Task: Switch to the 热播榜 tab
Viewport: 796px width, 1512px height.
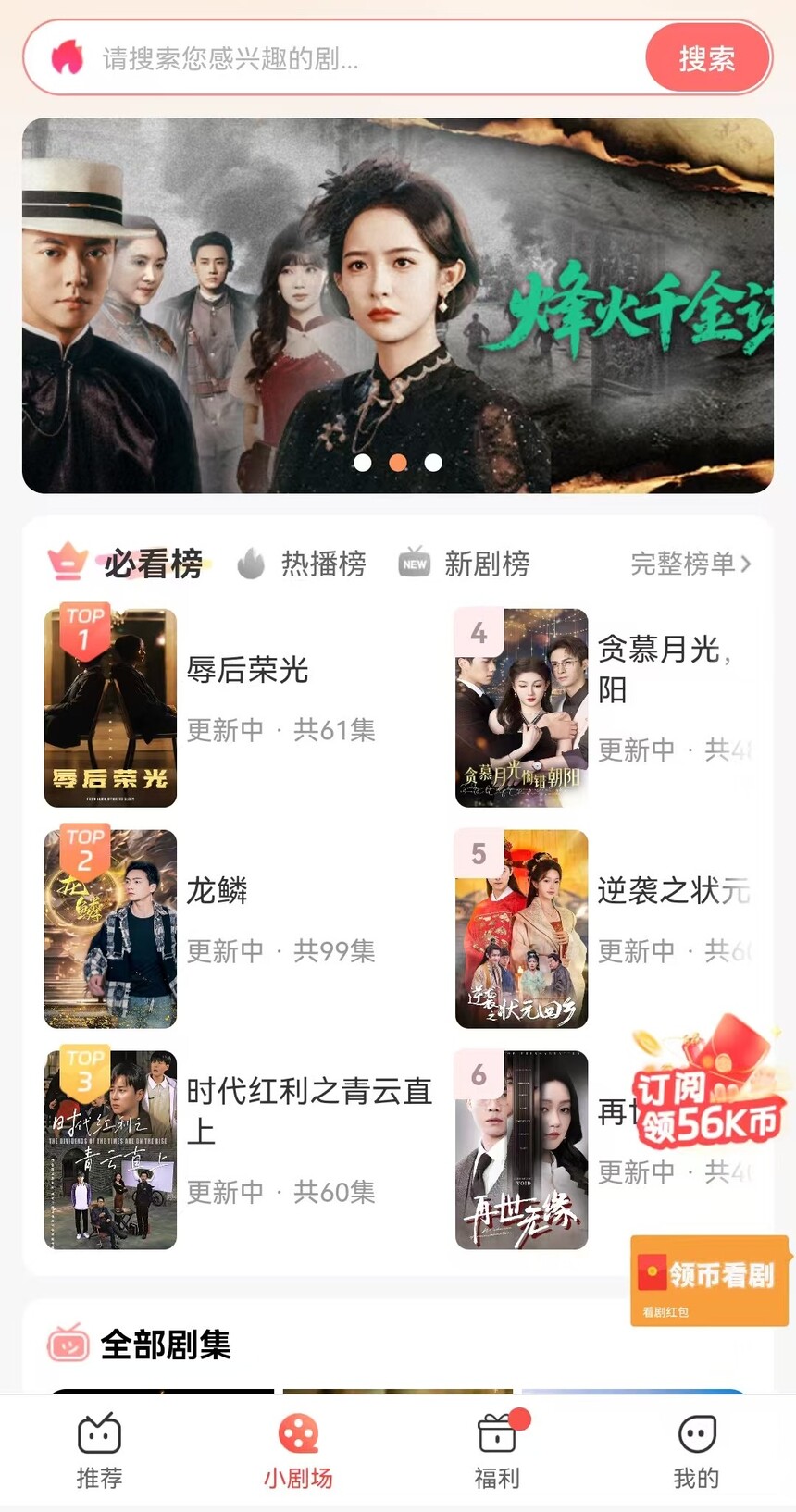Action: [304, 564]
